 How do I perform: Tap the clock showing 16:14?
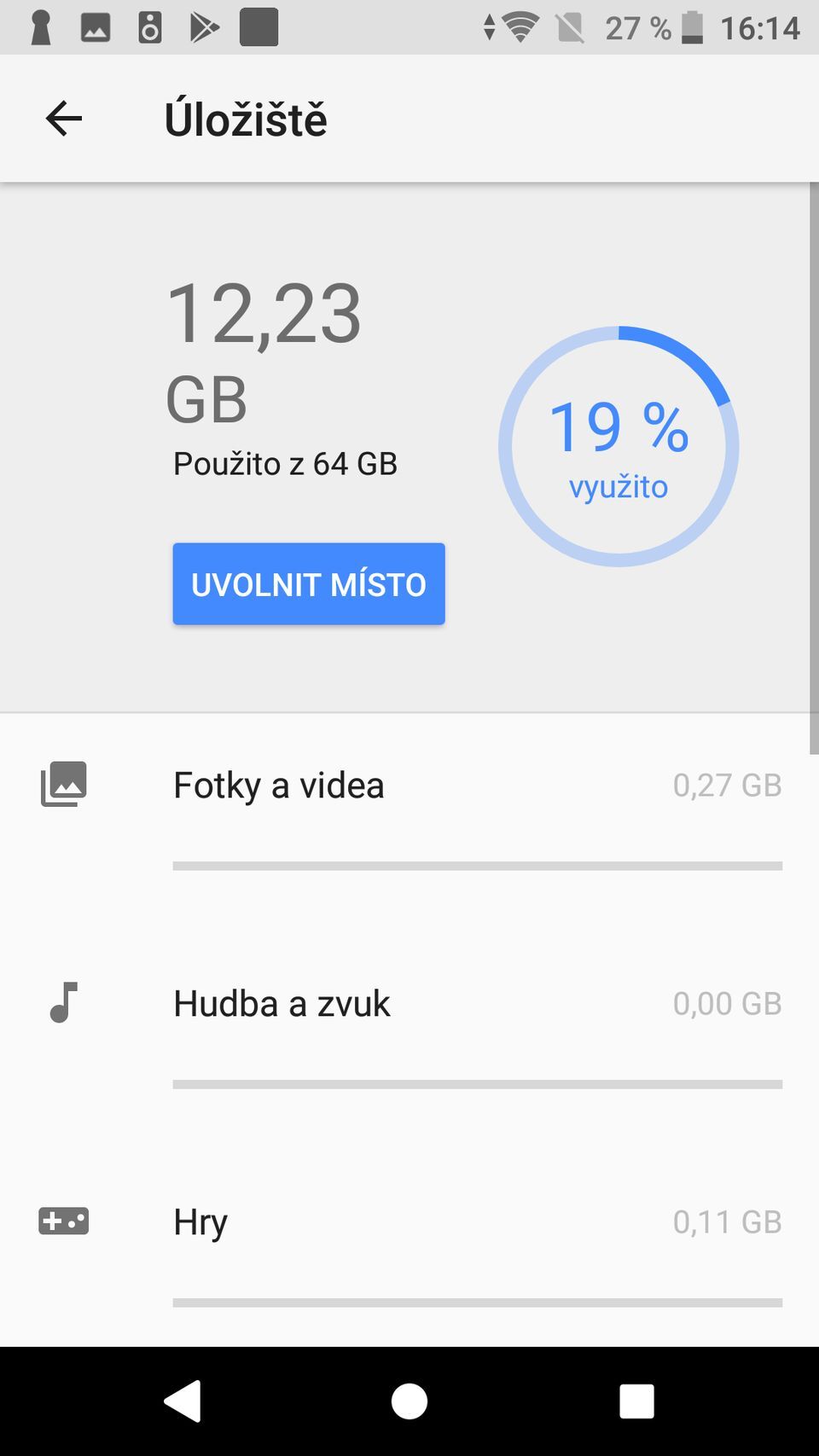(x=762, y=26)
